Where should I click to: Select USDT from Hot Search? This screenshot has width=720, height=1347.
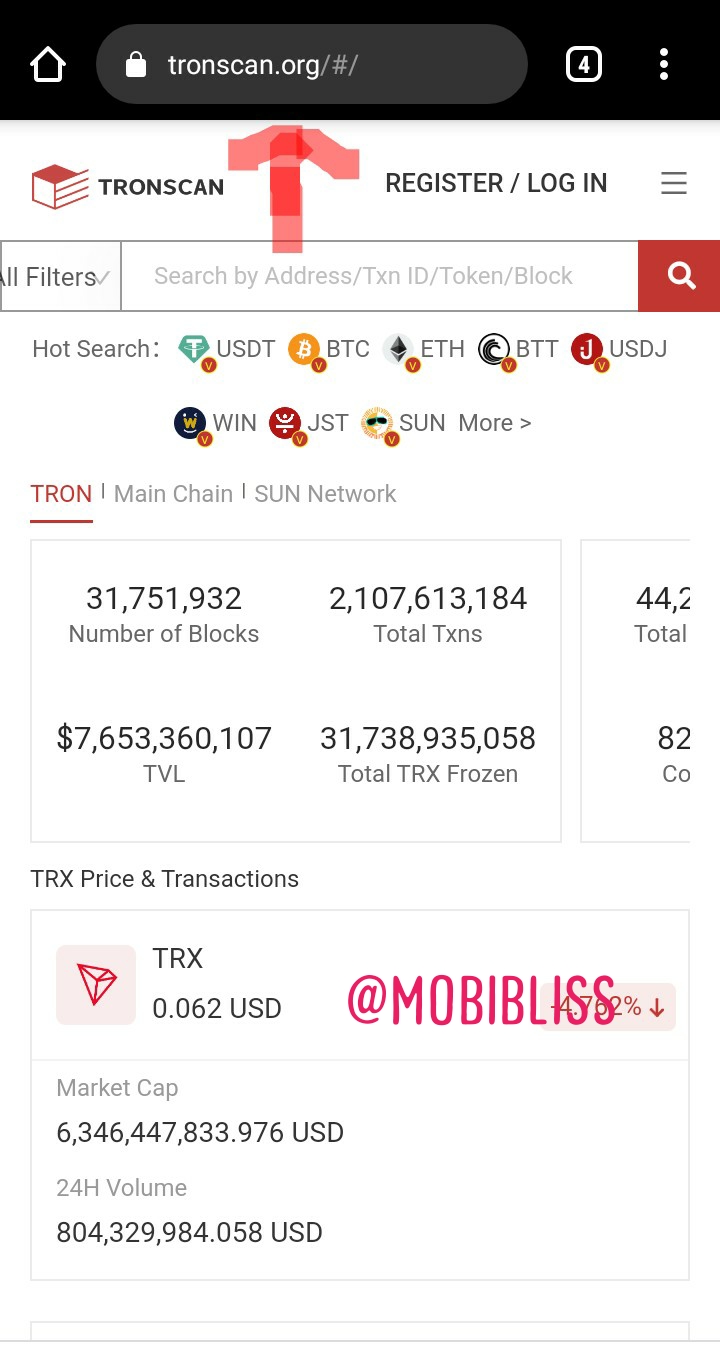coord(228,349)
